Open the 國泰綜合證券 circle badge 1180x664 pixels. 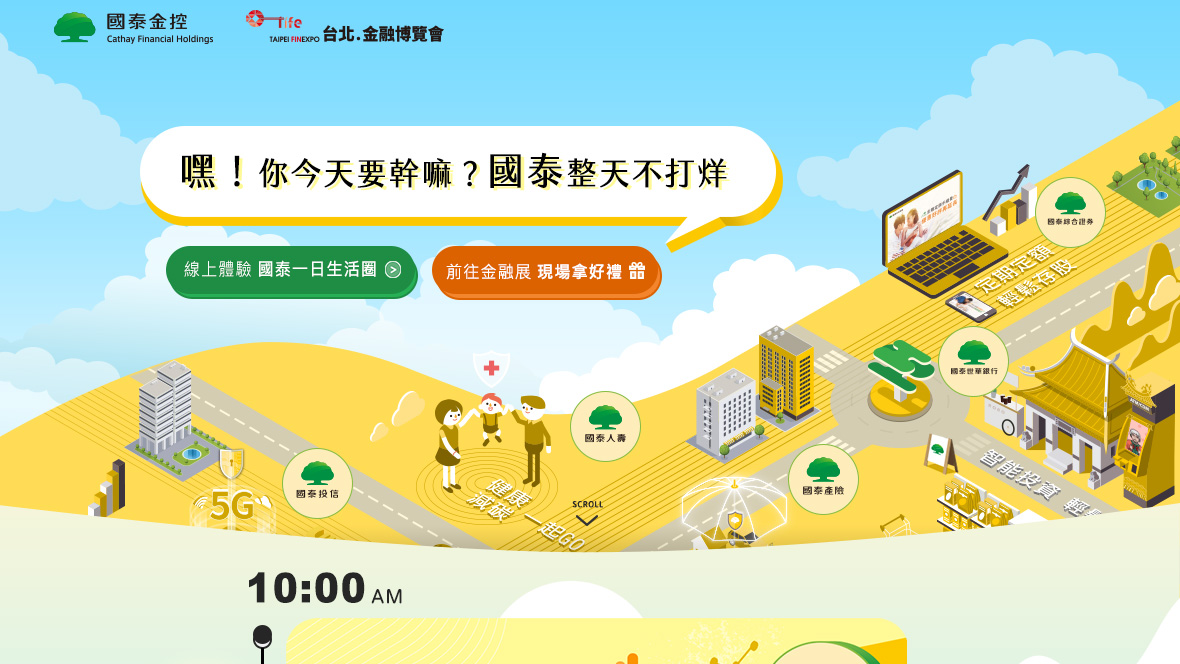point(1070,211)
